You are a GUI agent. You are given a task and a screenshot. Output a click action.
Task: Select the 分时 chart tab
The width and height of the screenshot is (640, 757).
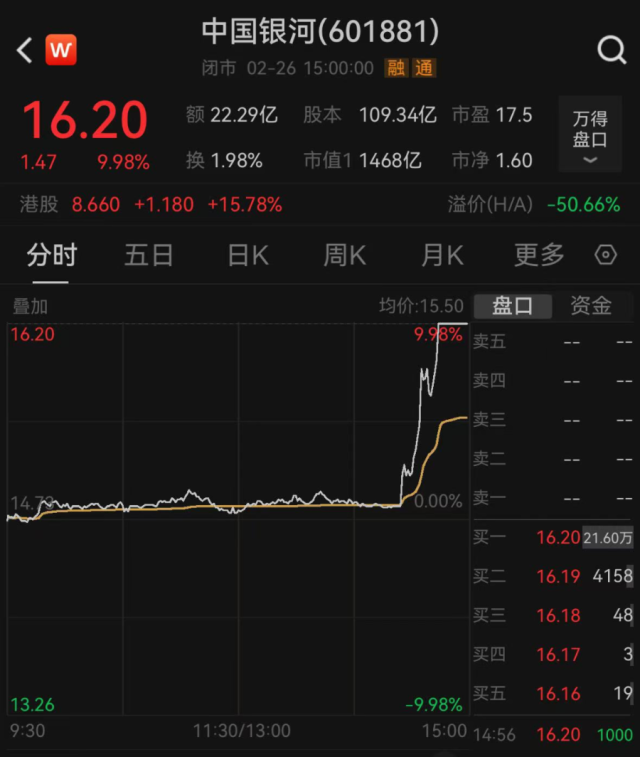point(52,255)
